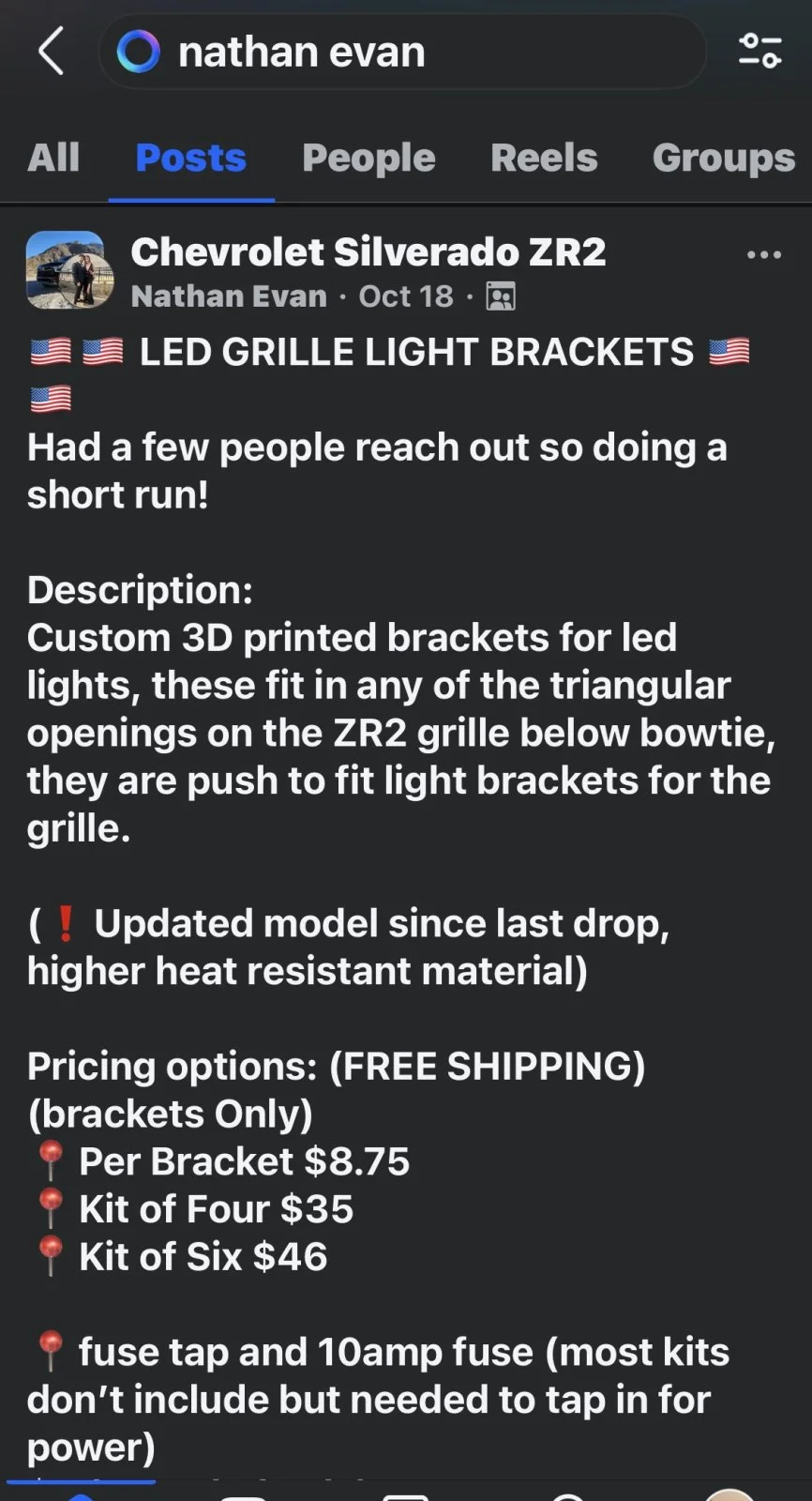Switch to the All tab
Screen dimensions: 812x1501
coord(53,158)
